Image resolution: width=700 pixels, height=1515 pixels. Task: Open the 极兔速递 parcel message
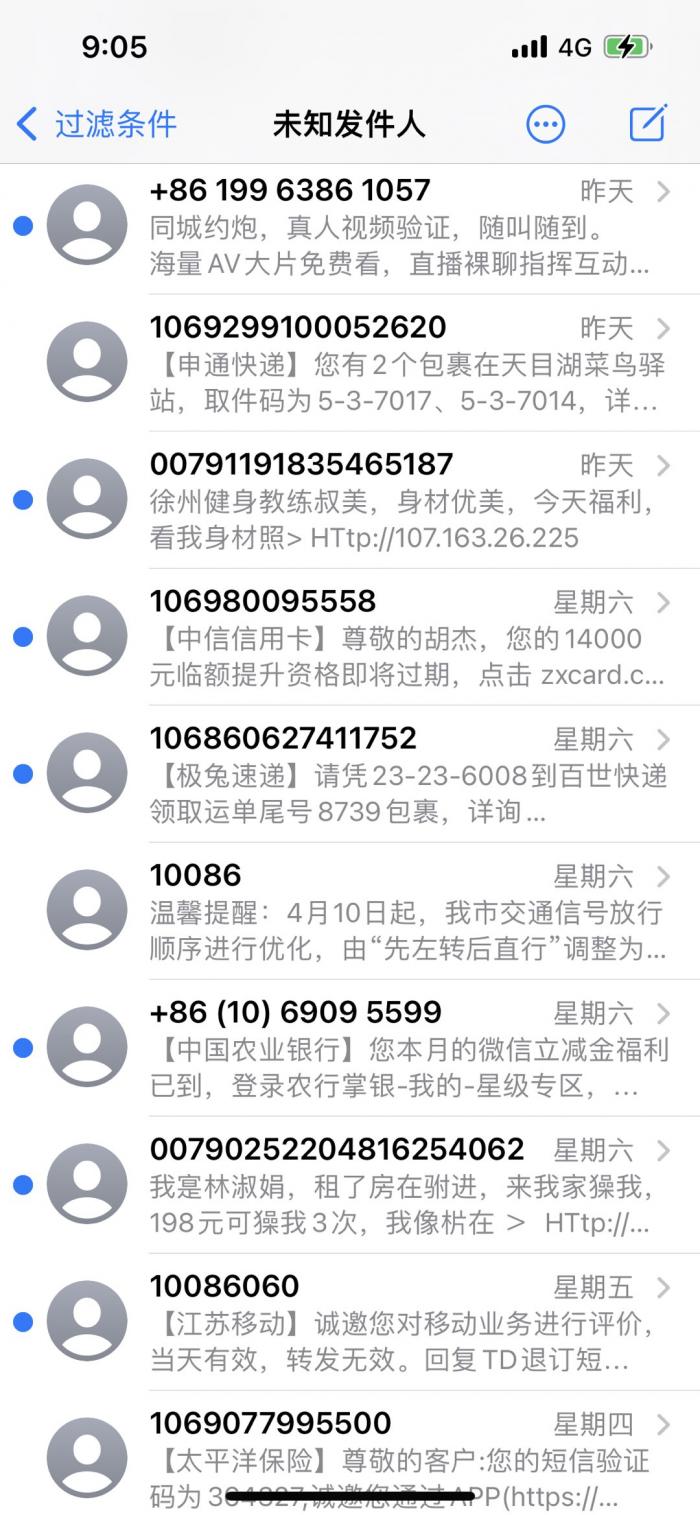click(x=350, y=774)
